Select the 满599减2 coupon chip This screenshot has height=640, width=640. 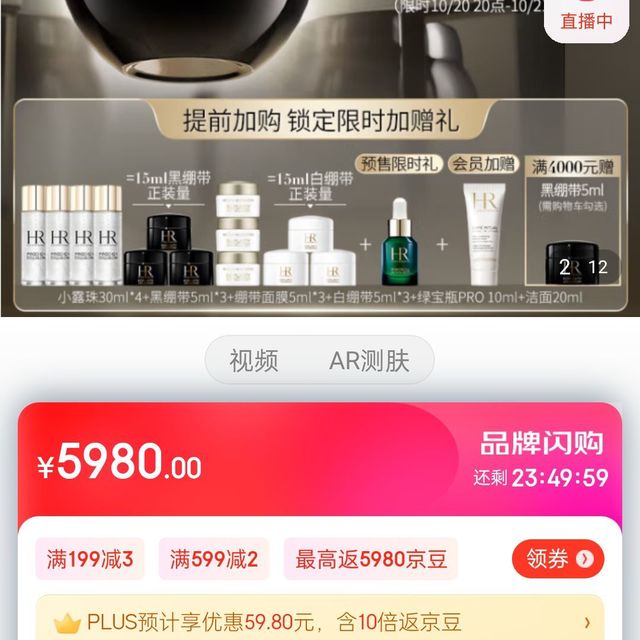214,559
